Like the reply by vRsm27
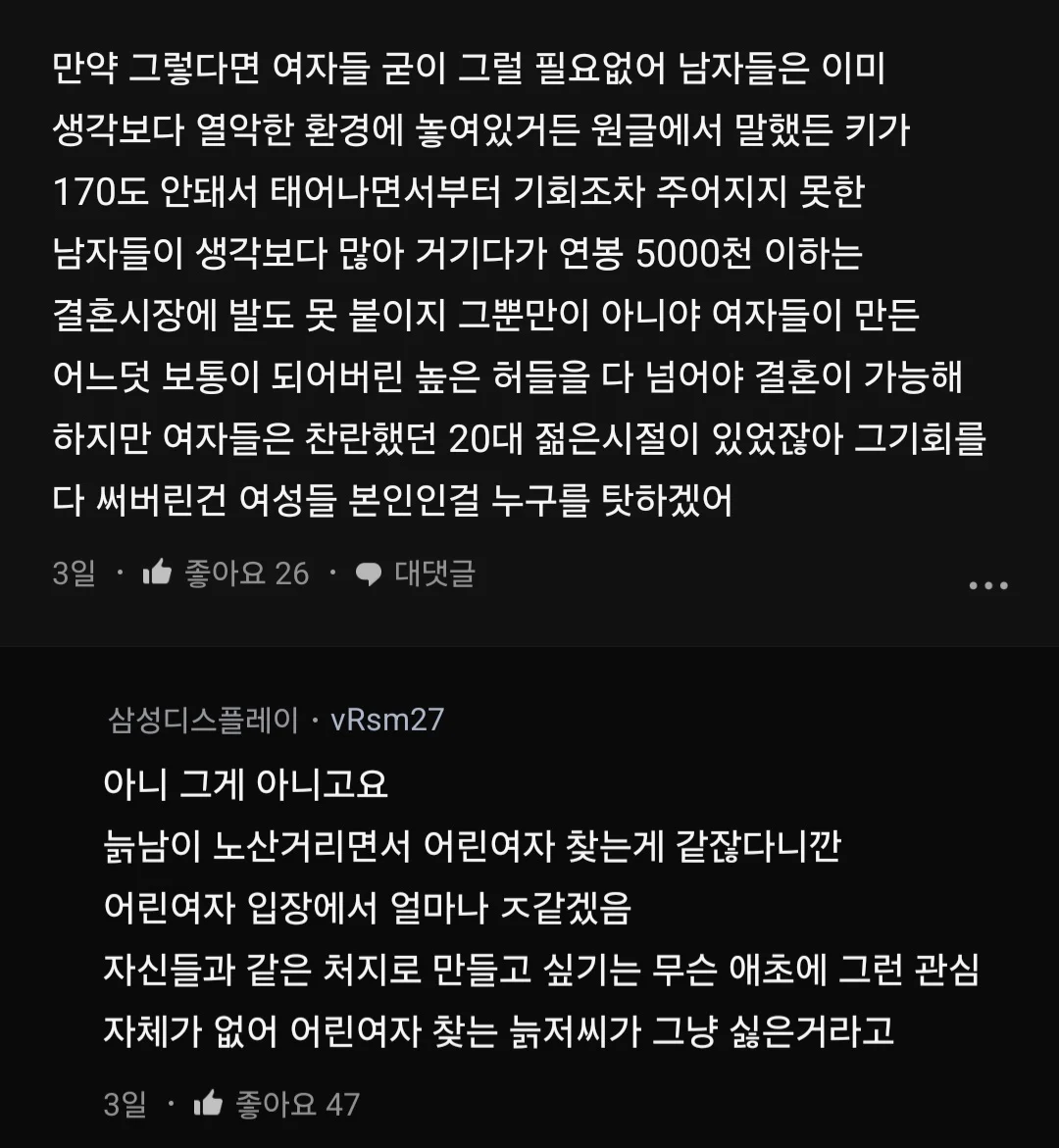The width and height of the screenshot is (1059, 1148). [209, 1105]
